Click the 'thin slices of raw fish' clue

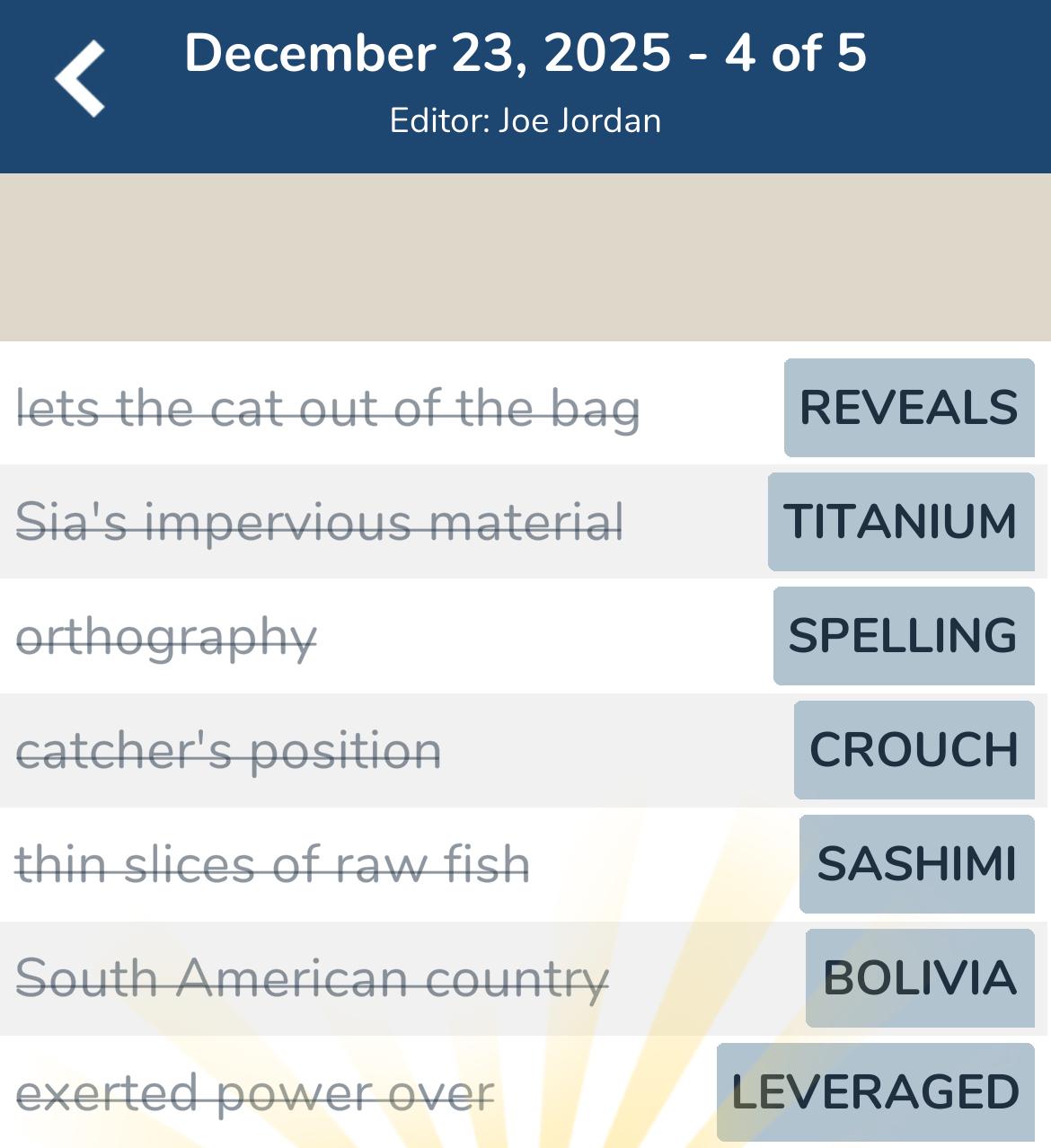click(x=273, y=863)
